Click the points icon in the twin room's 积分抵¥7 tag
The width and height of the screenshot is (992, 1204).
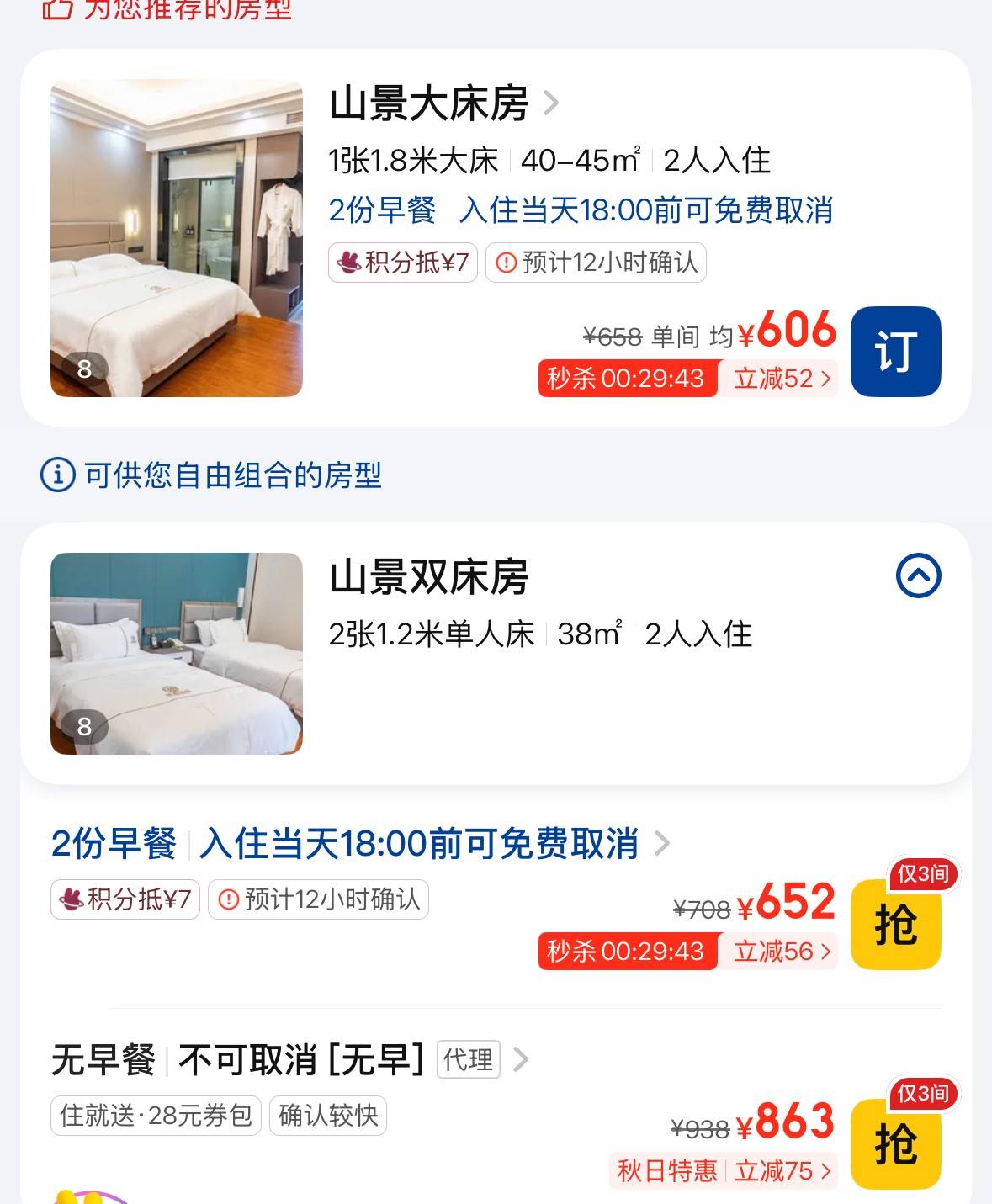click(72, 901)
